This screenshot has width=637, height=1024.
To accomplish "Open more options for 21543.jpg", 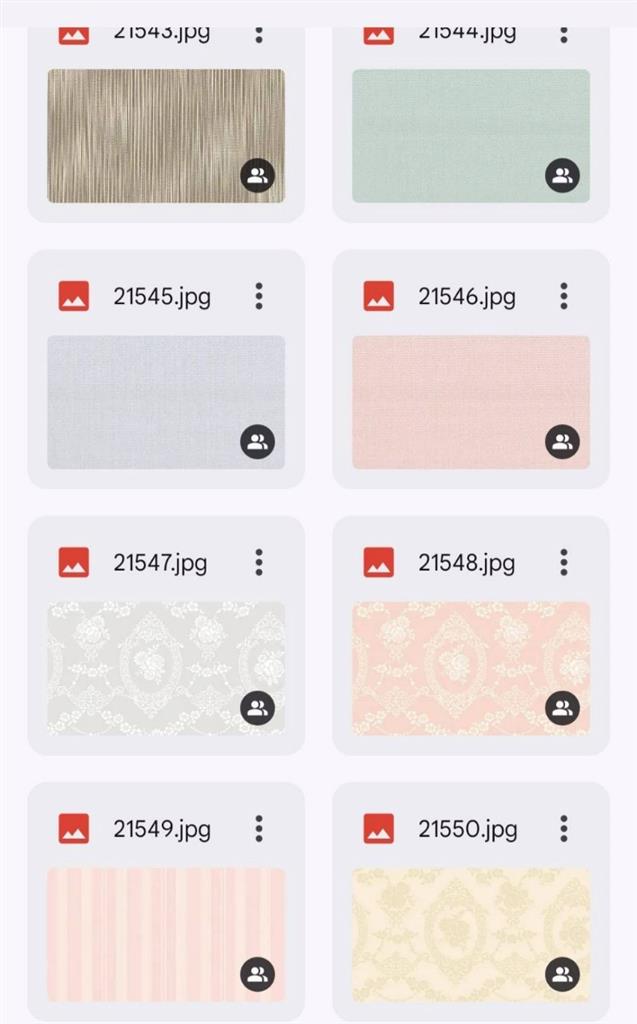I will point(259,35).
